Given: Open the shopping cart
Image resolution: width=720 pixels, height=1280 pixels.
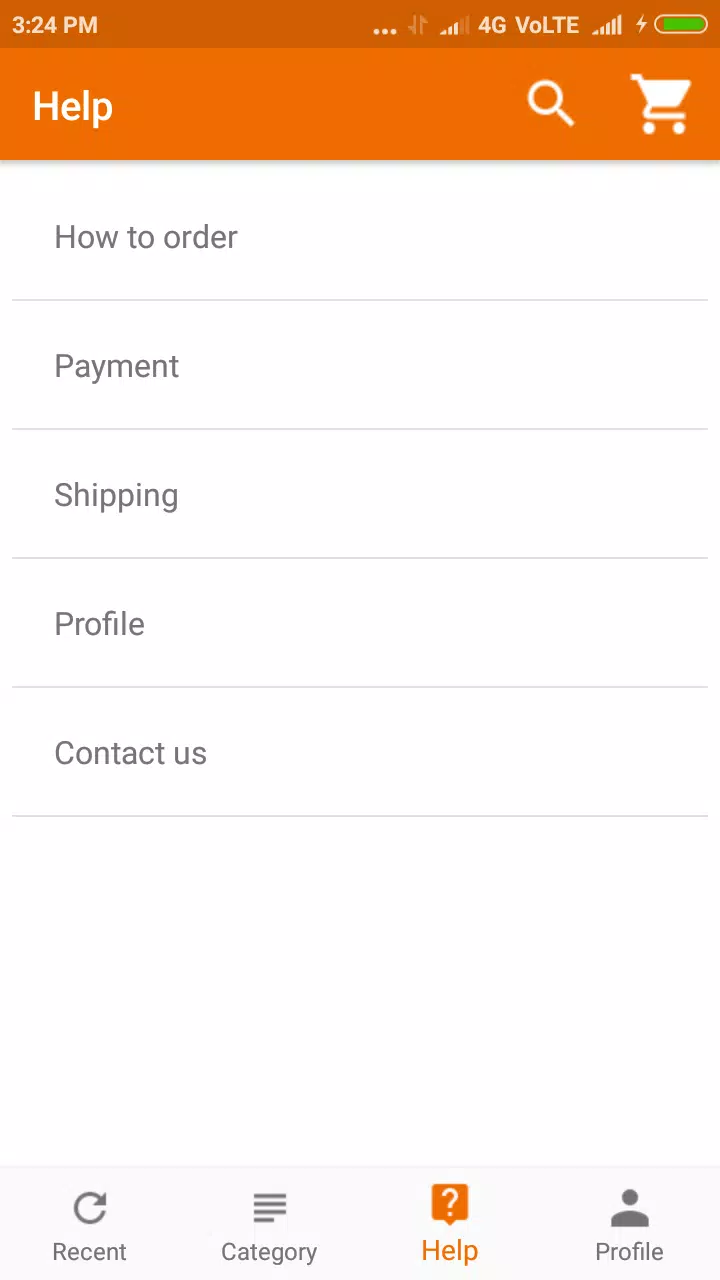Looking at the screenshot, I should click(661, 104).
